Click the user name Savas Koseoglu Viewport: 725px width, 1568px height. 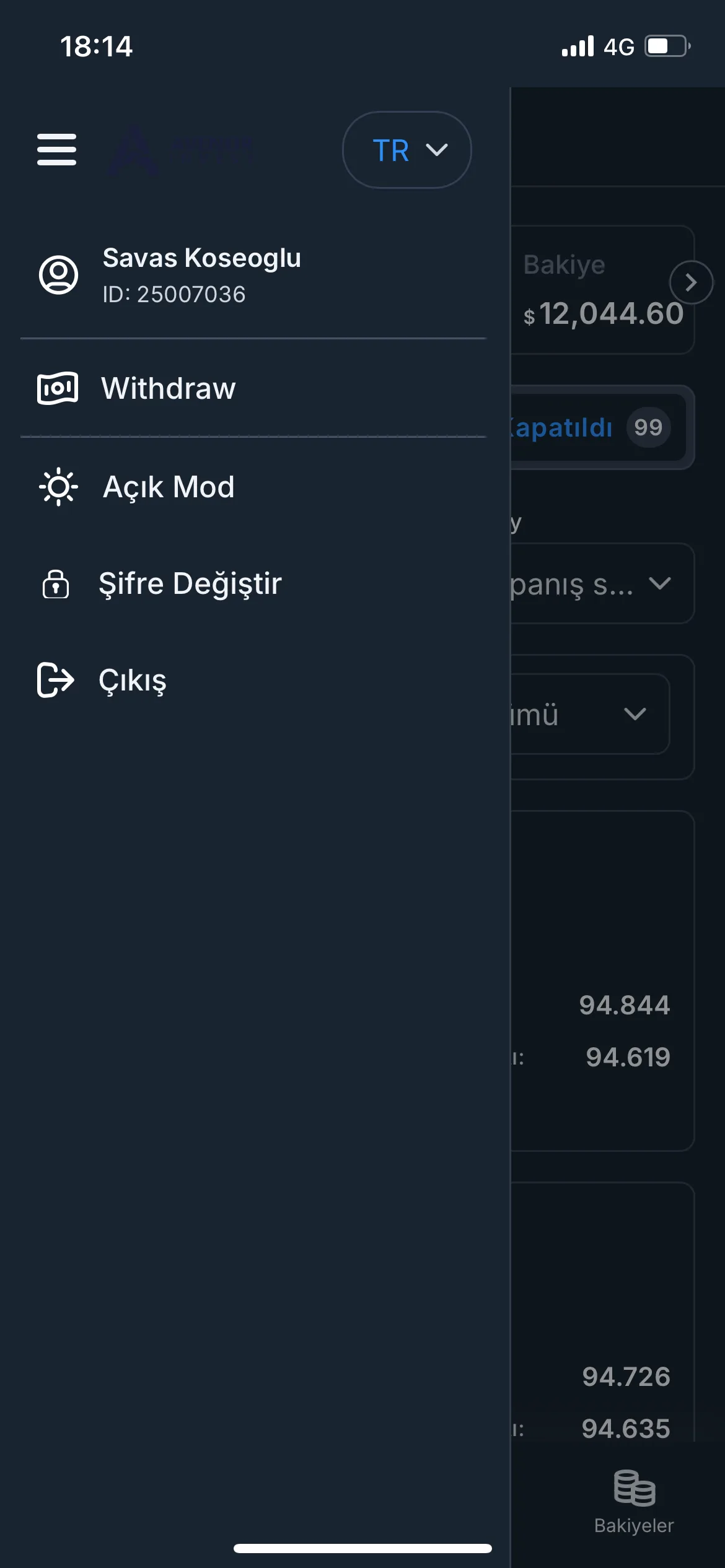click(201, 258)
